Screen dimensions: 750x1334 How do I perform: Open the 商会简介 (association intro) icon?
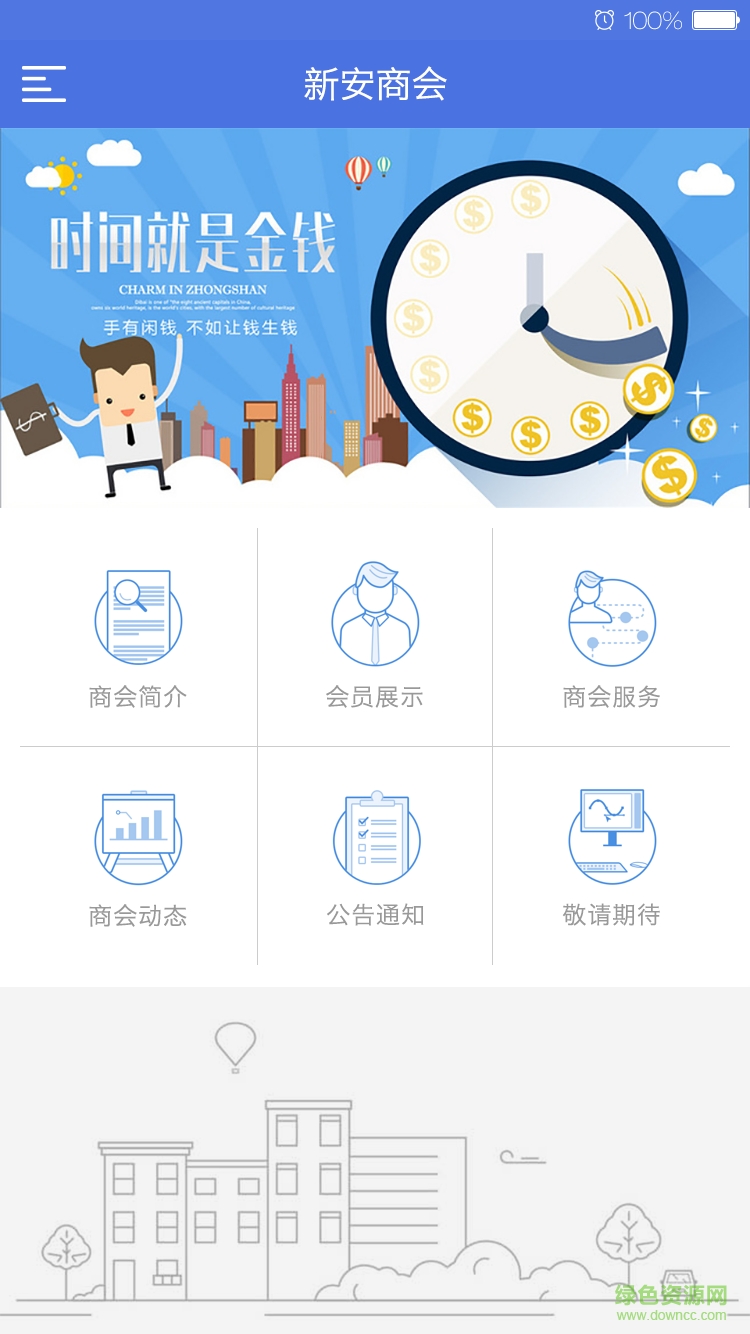(x=138, y=614)
